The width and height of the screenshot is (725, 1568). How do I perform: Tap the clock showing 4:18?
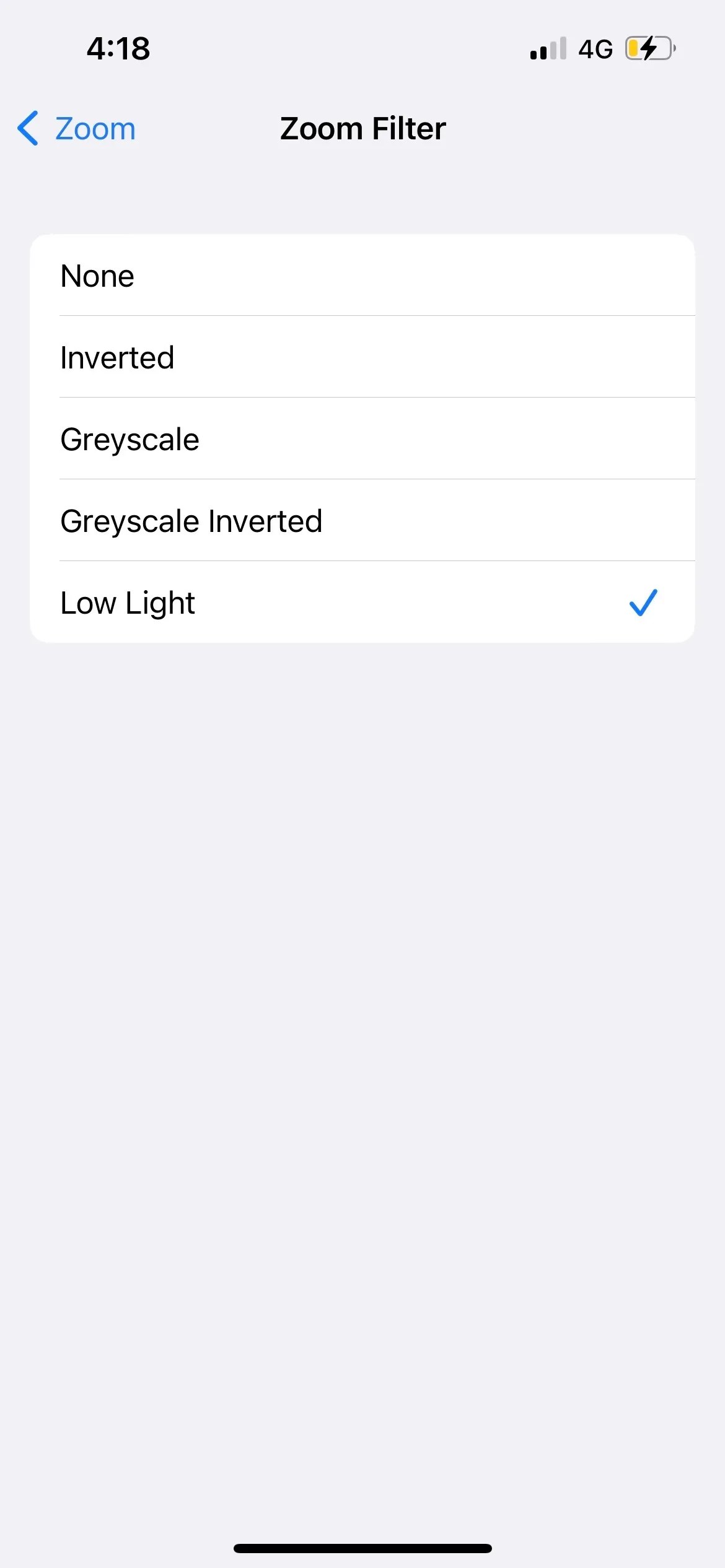pyautogui.click(x=118, y=48)
